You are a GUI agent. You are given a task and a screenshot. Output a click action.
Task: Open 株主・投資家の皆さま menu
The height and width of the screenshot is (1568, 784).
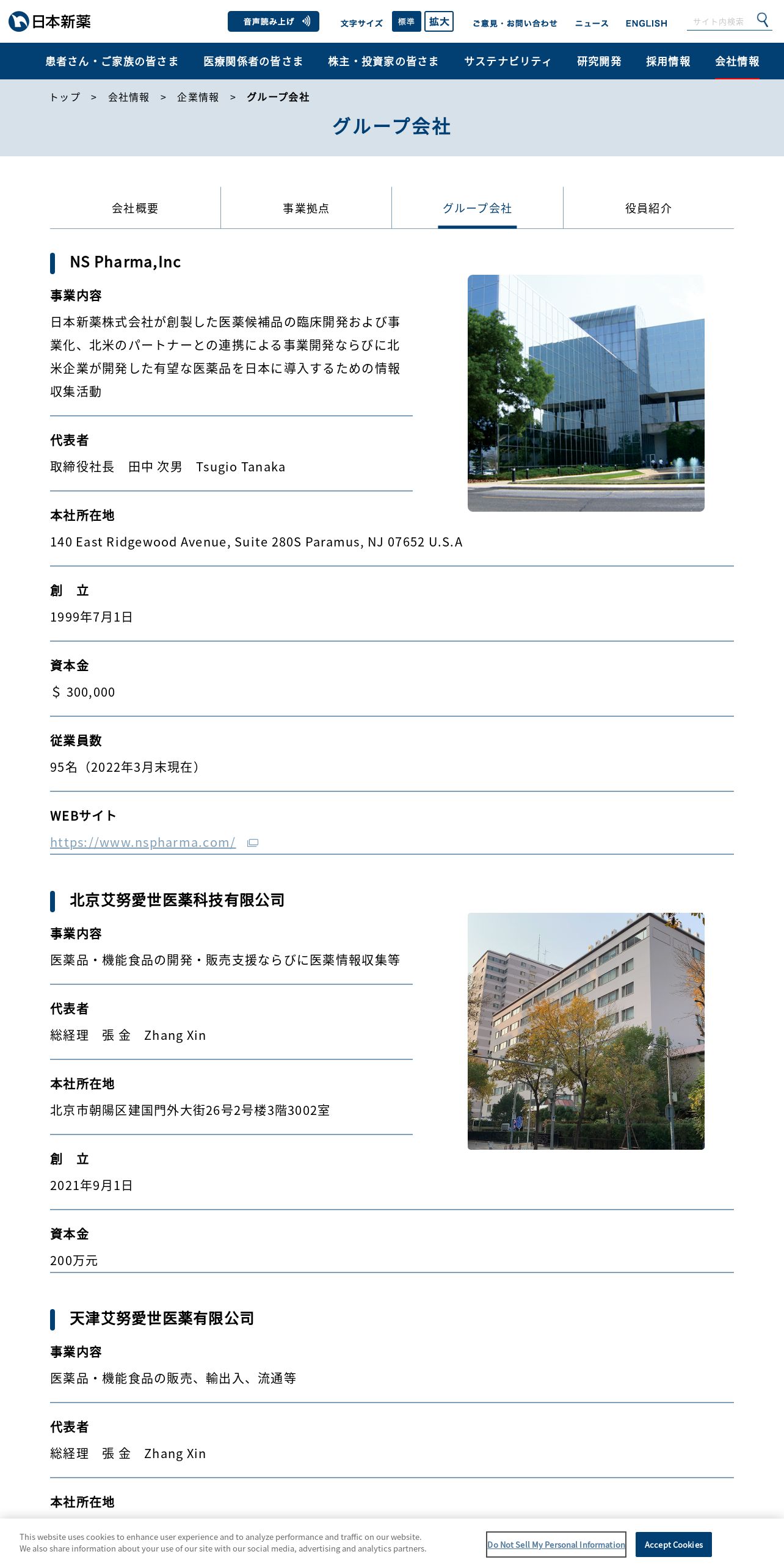tap(383, 61)
